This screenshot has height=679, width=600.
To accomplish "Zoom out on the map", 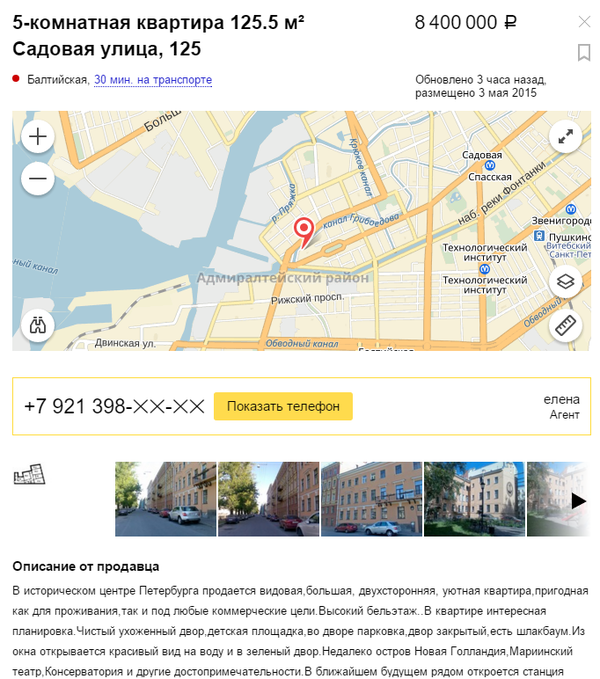I will 38,179.
